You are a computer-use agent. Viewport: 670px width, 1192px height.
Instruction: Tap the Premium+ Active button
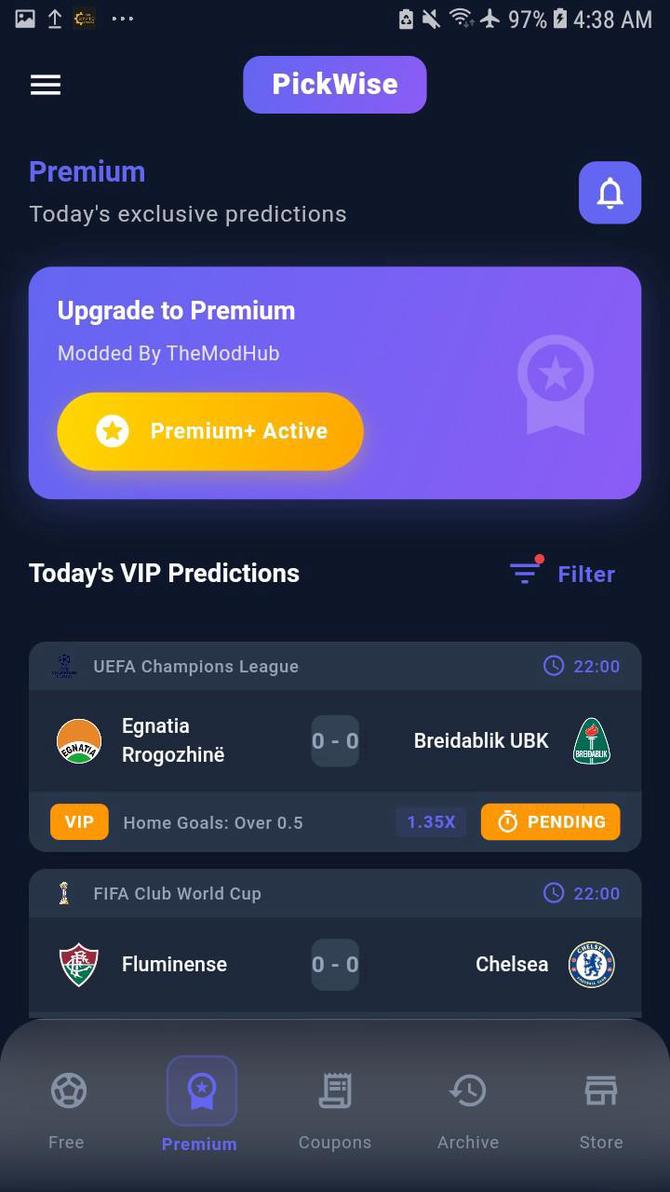[210, 431]
